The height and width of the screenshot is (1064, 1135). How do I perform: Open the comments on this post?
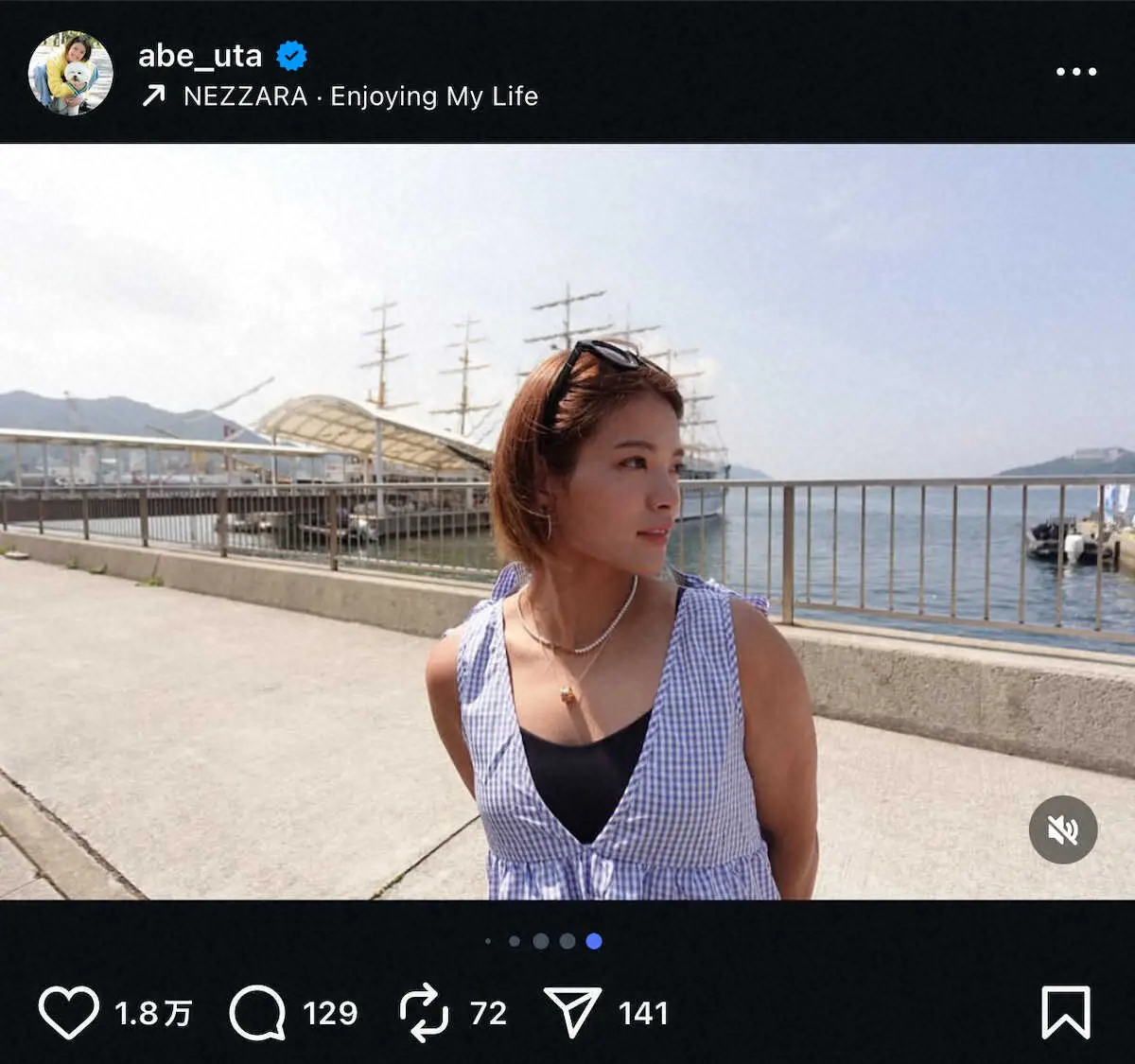click(x=258, y=1012)
